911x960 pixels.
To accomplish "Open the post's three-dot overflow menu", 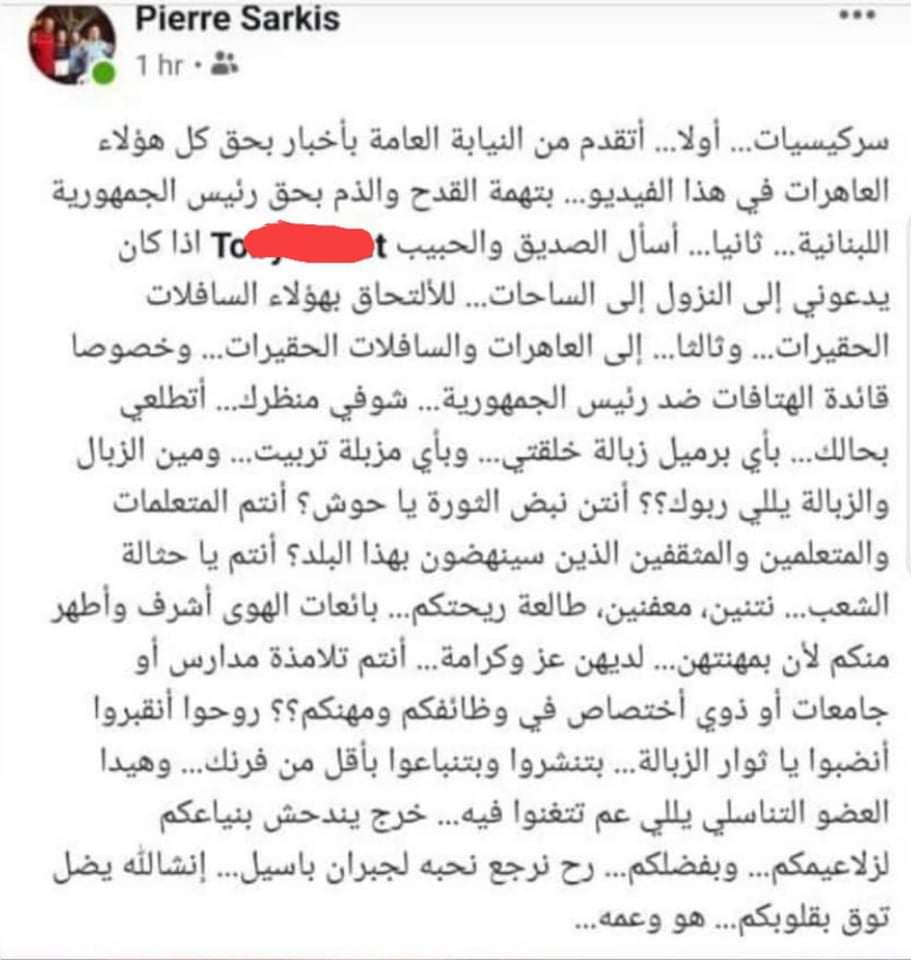I will pyautogui.click(x=857, y=17).
